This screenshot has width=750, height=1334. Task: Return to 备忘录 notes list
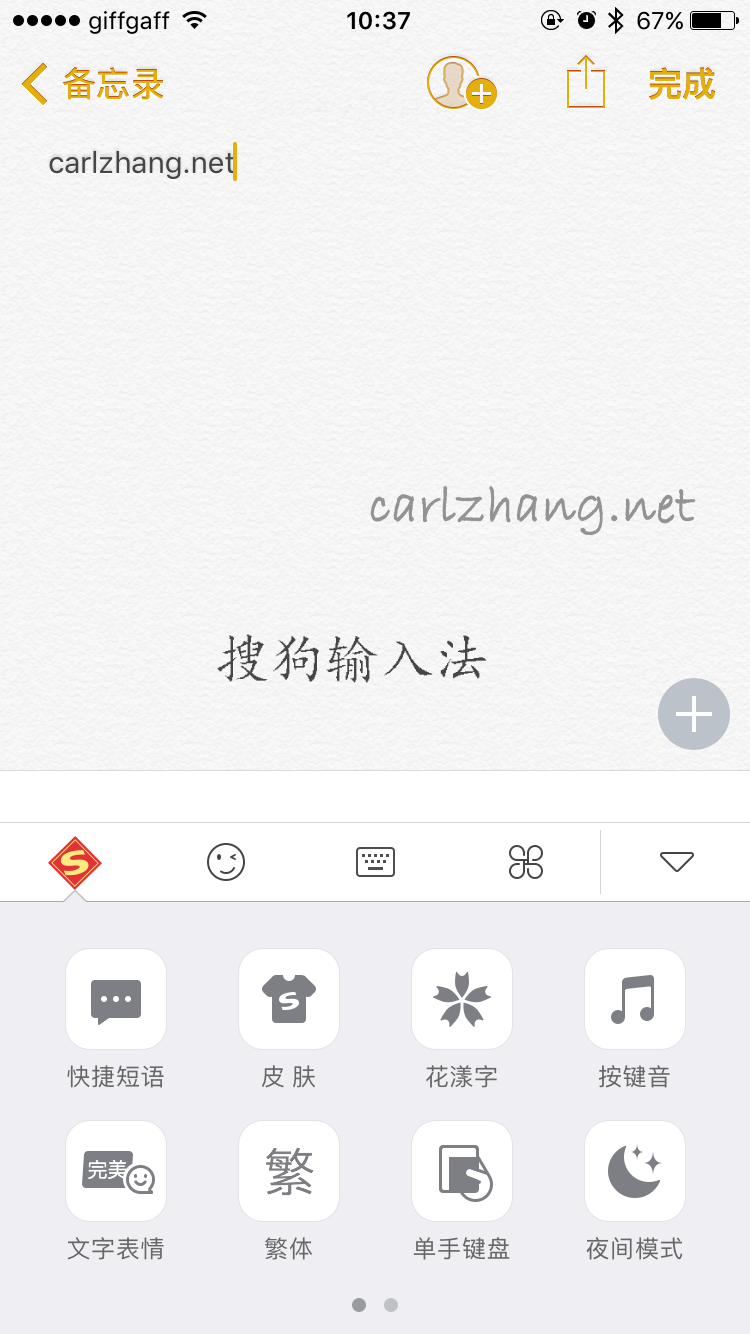(90, 86)
